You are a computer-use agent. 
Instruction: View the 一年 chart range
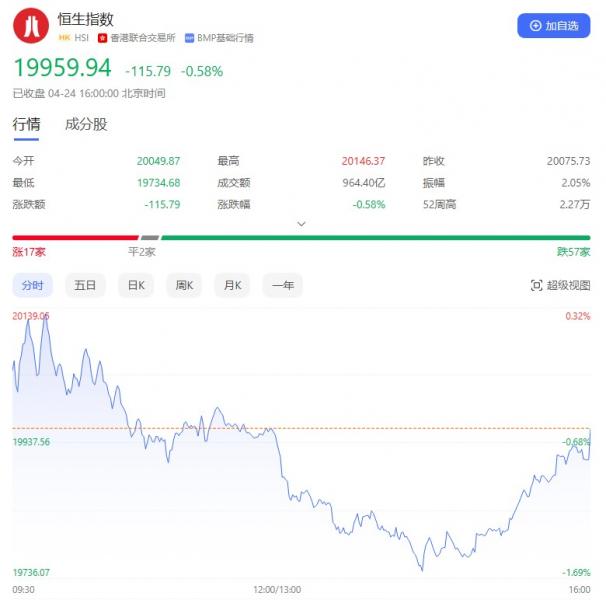283,285
